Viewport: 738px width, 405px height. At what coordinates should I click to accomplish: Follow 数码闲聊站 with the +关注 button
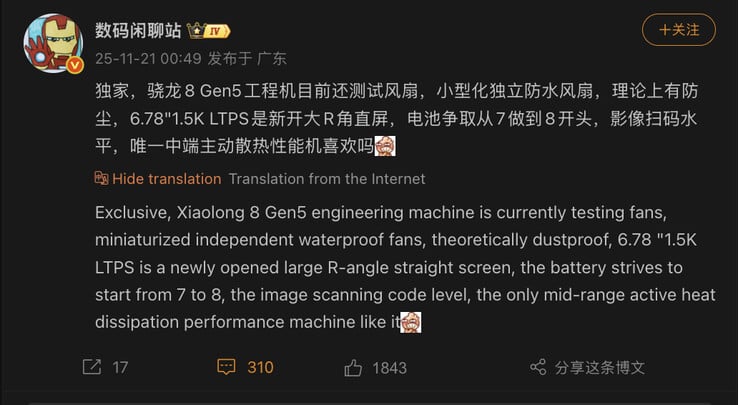(678, 30)
